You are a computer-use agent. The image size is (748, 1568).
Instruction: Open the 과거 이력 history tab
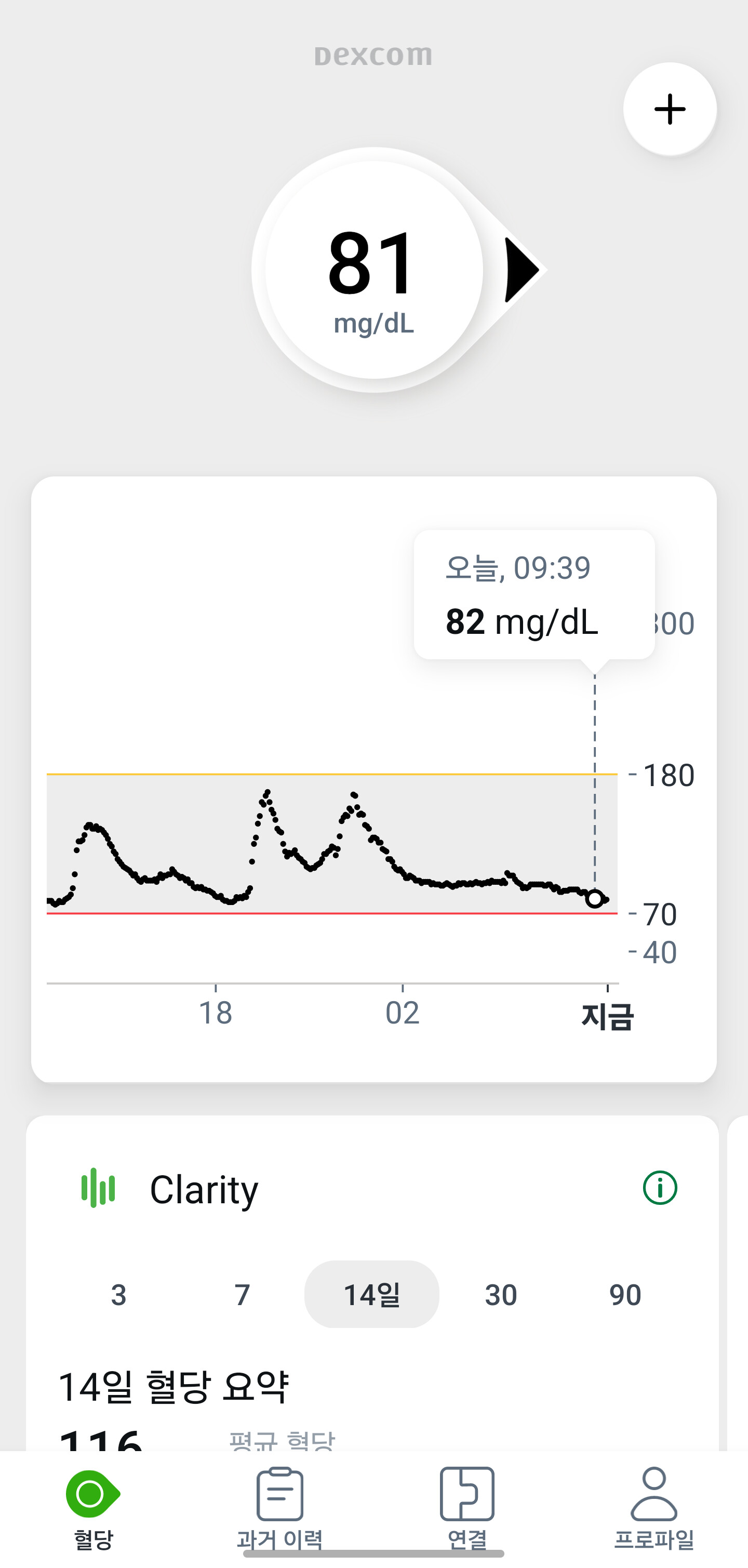[x=280, y=1508]
